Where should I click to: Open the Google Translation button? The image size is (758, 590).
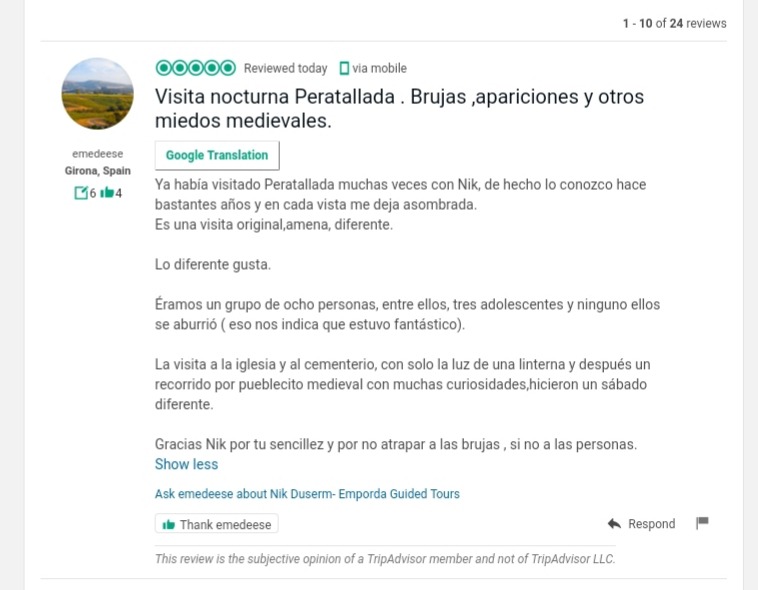tap(217, 155)
